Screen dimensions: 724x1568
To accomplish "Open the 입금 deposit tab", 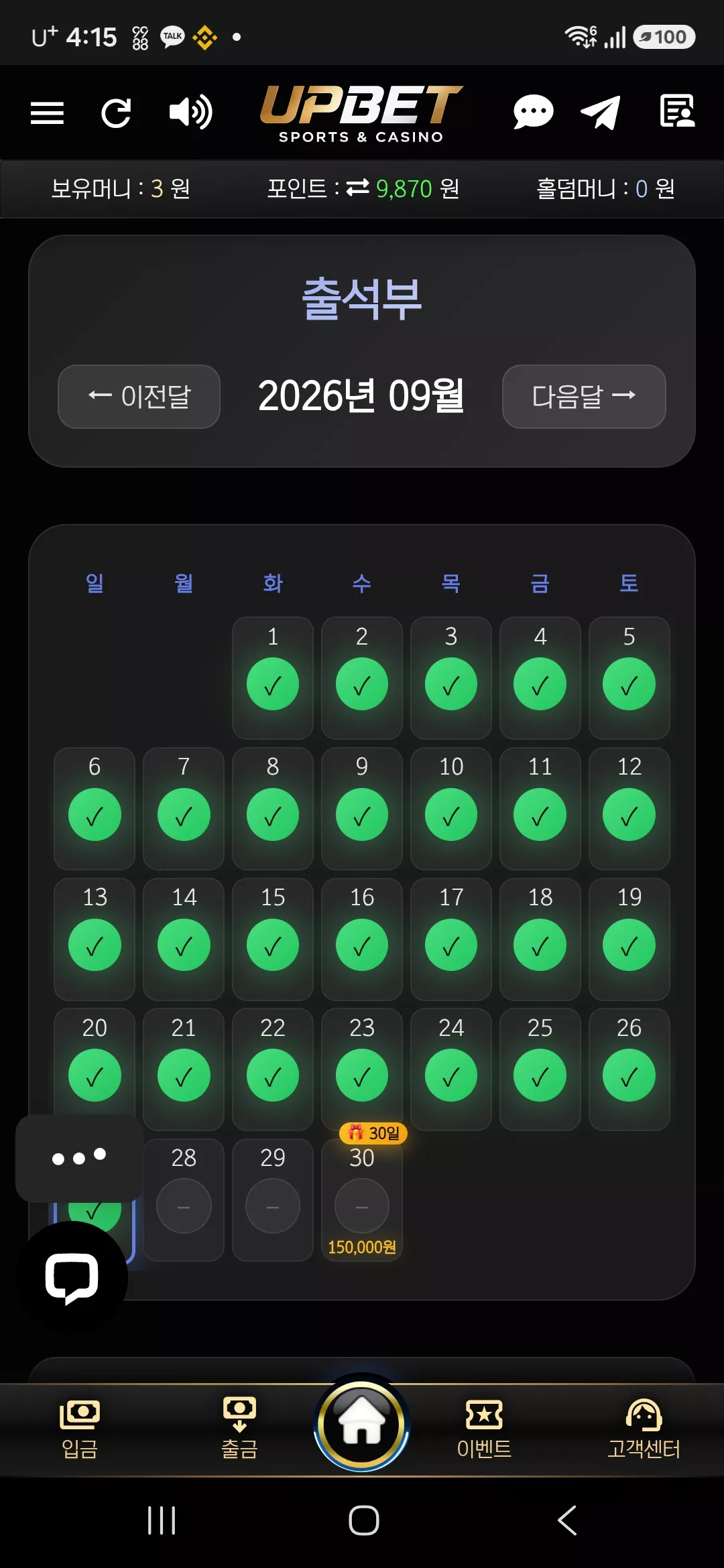I will pyautogui.click(x=80, y=1429).
